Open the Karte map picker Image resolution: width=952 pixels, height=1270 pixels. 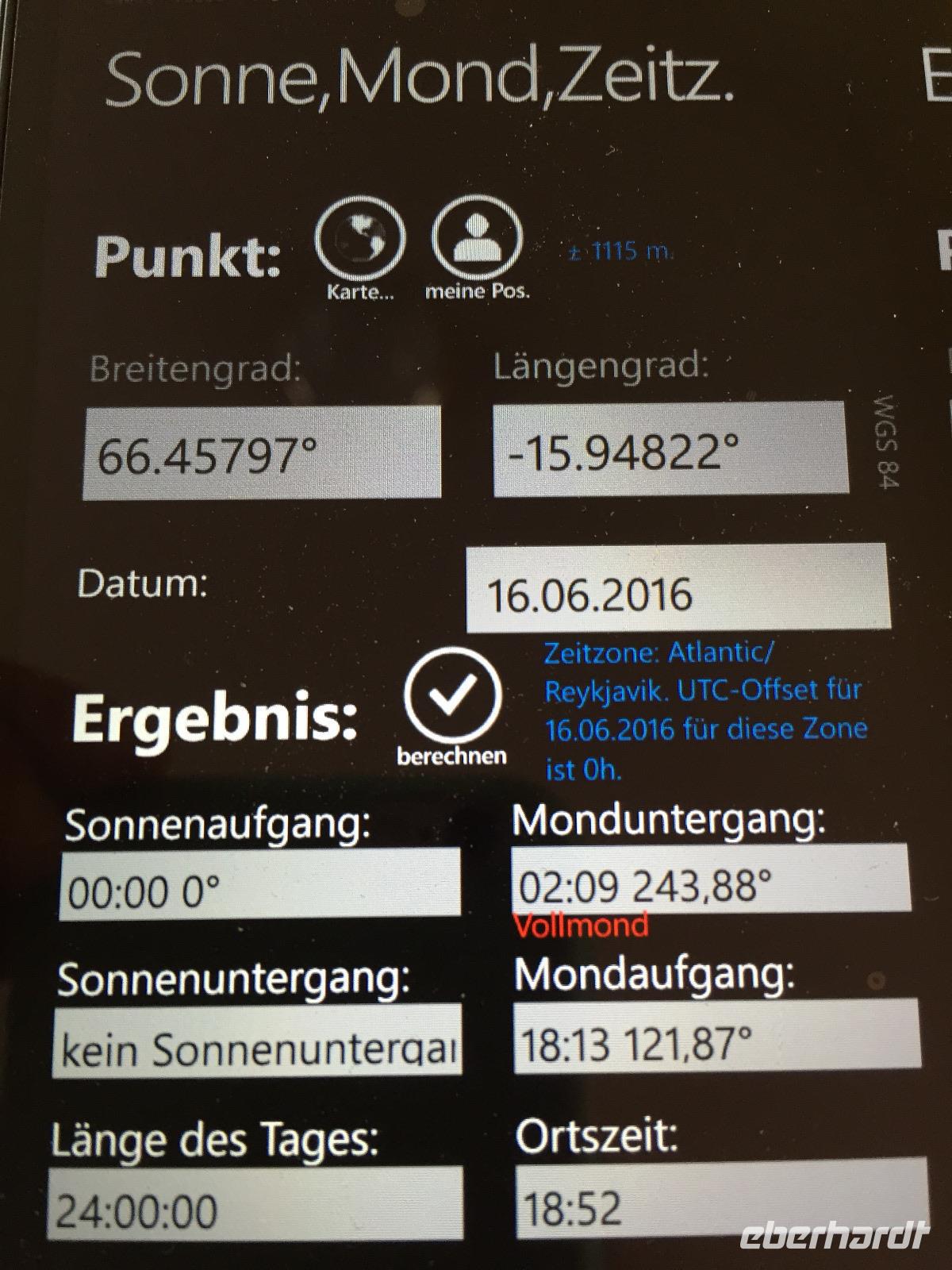(x=360, y=238)
